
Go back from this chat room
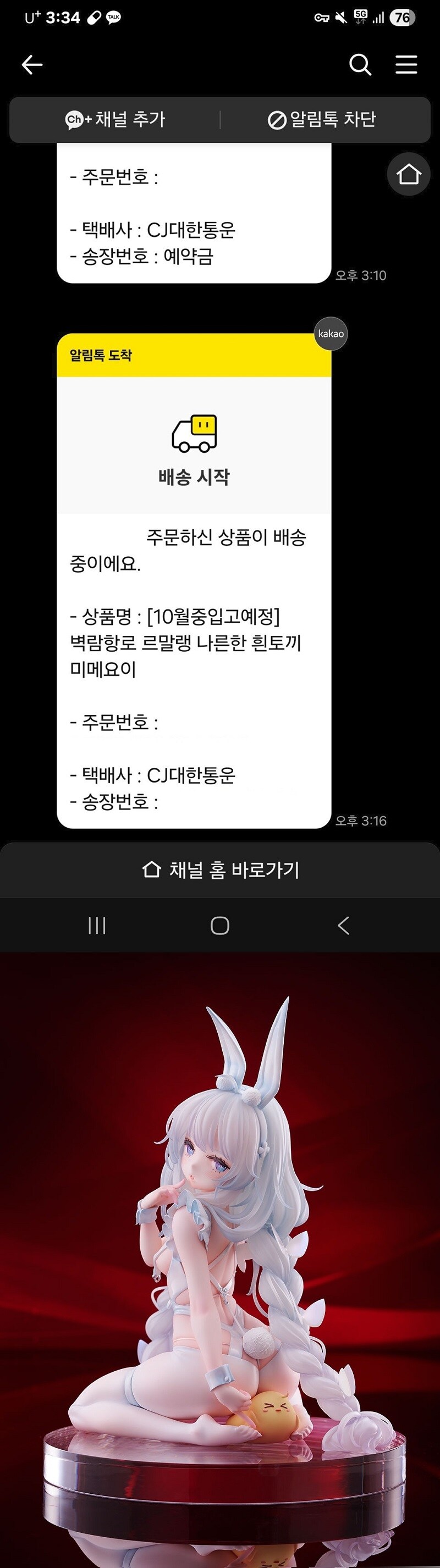click(x=32, y=64)
